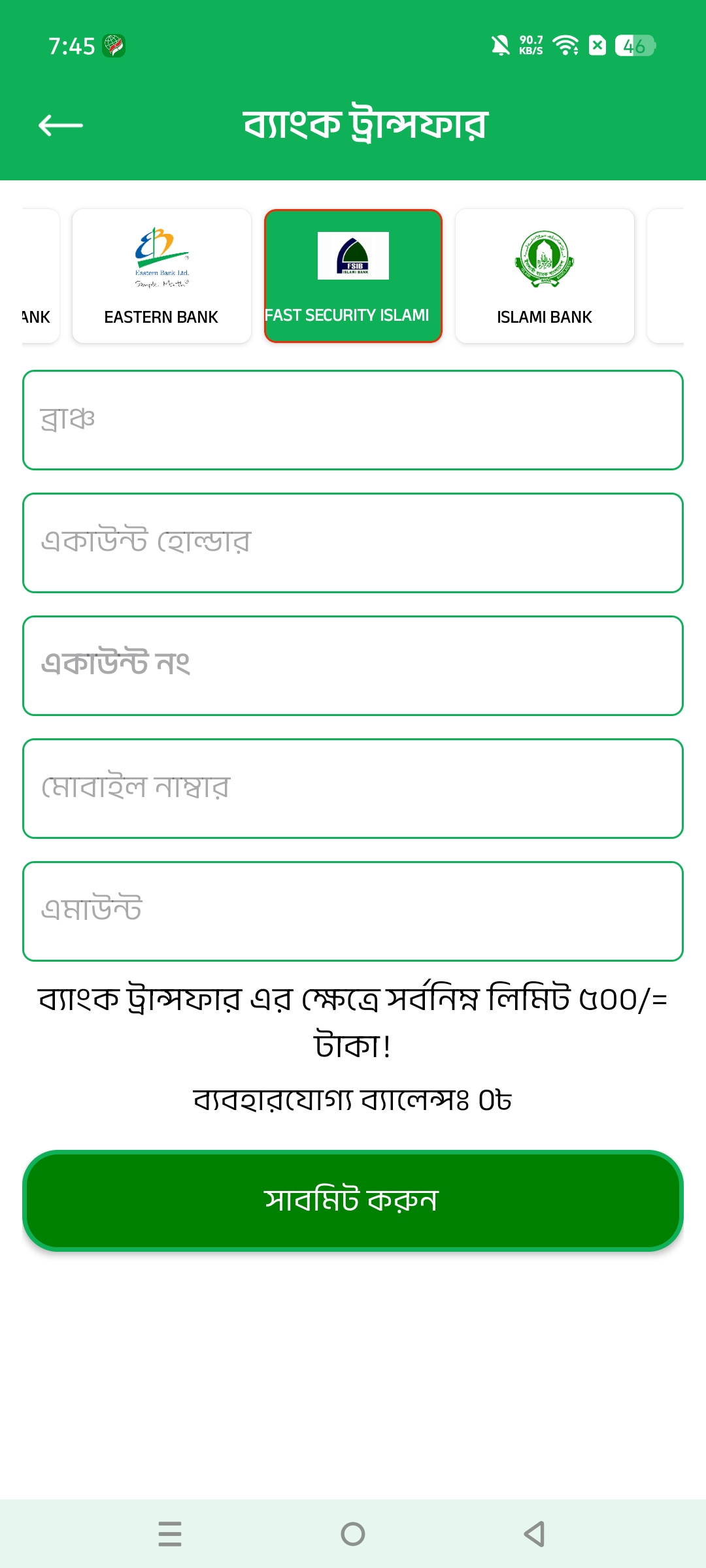Select the partially visible bank card on right
Image resolution: width=706 pixels, height=1568 pixels.
680,274
